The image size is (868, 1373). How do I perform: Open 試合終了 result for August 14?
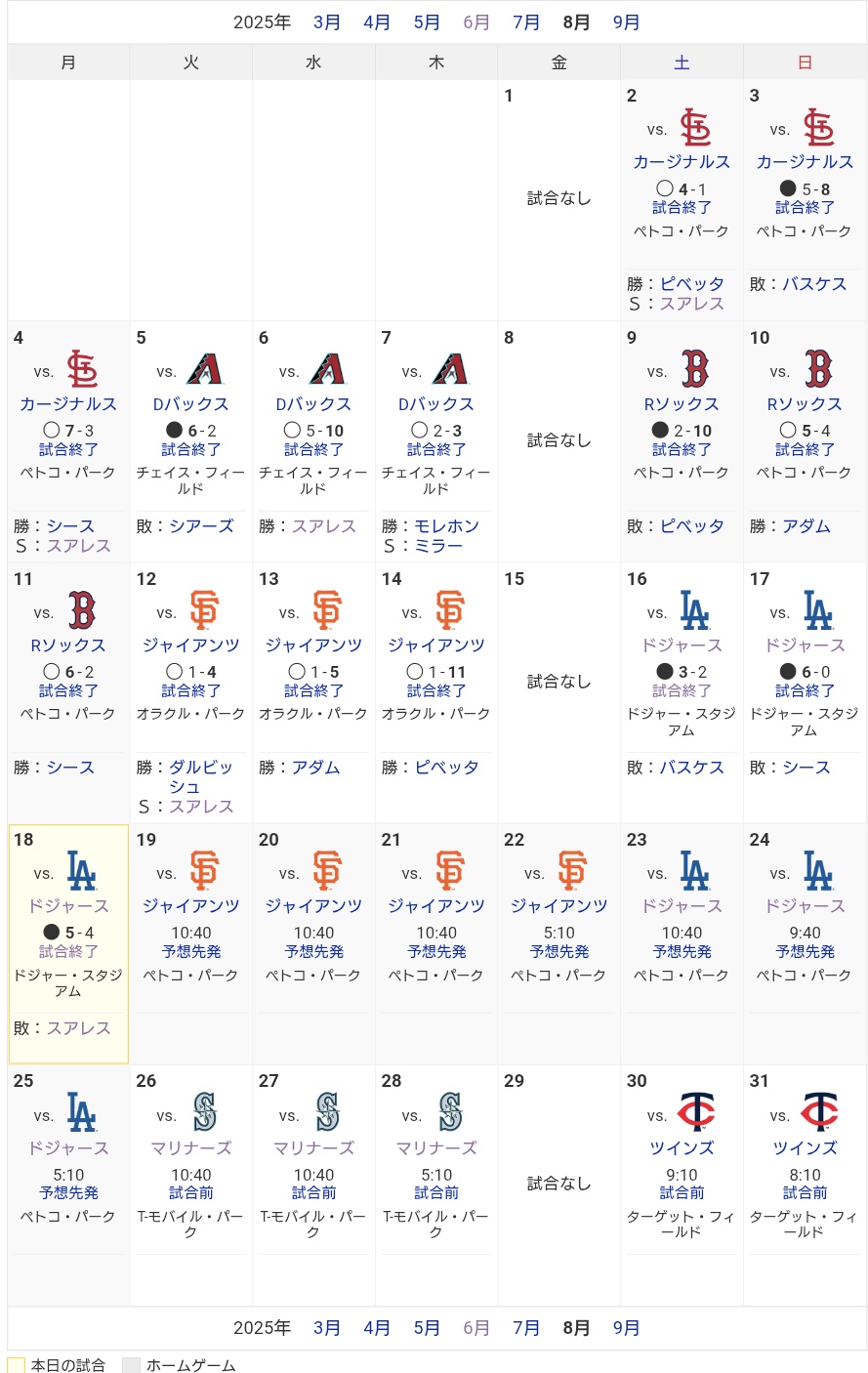[436, 690]
